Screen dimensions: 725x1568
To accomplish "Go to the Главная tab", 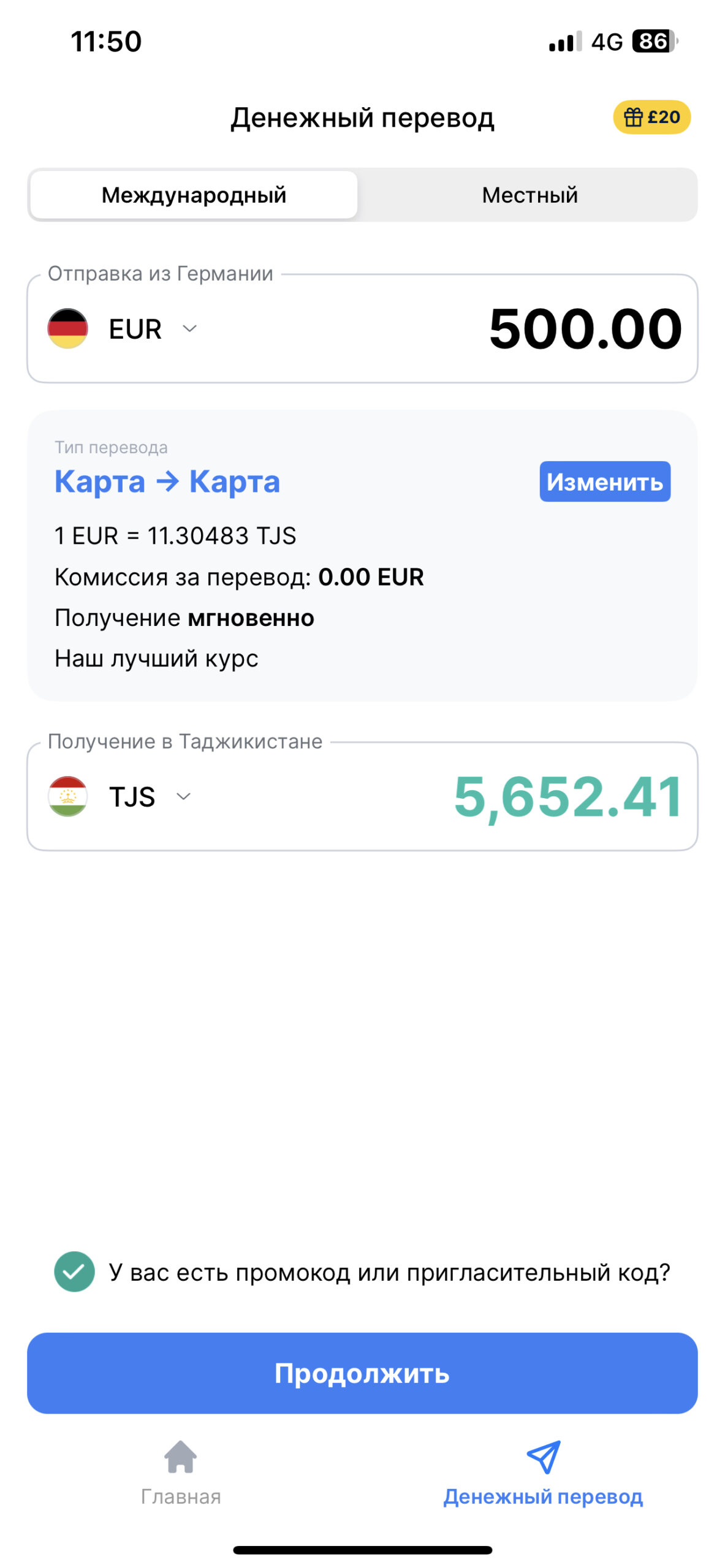I will 181,1473.
